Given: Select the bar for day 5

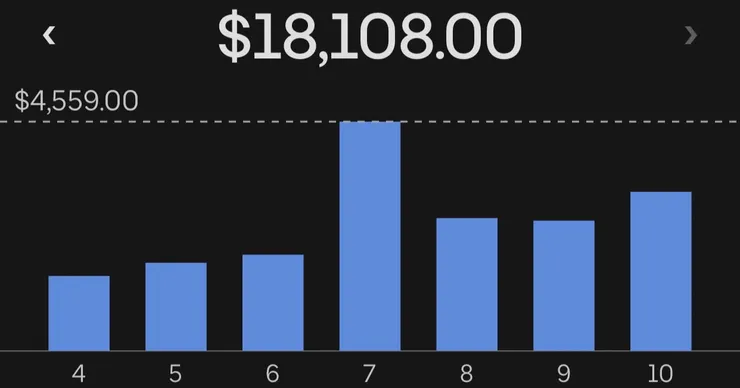Looking at the screenshot, I should pyautogui.click(x=176, y=306).
